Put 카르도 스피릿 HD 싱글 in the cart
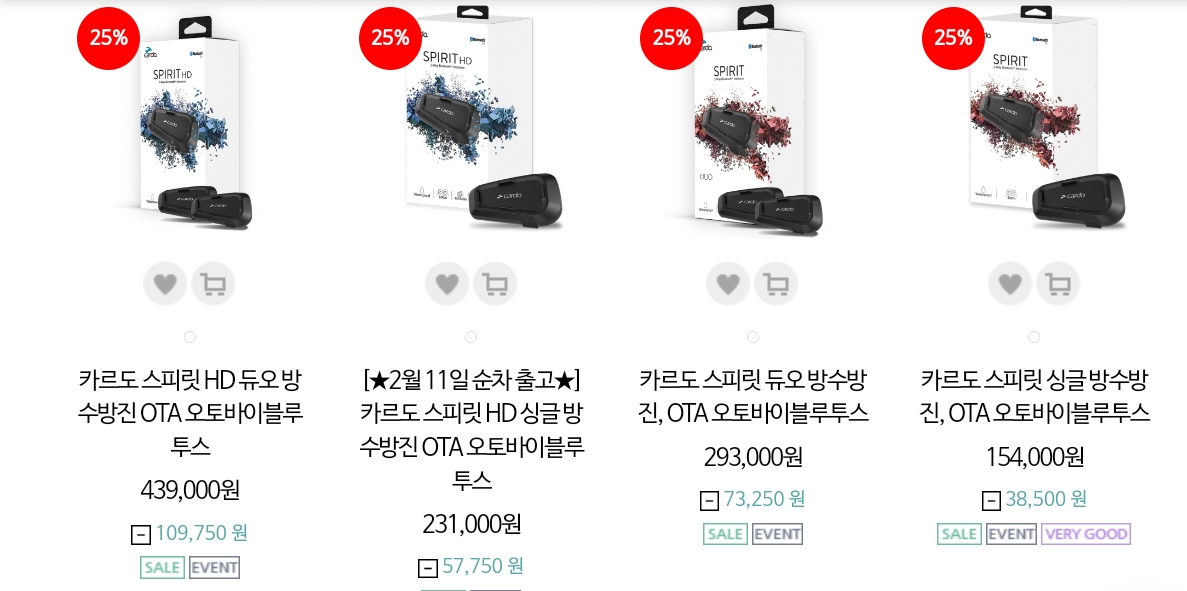This screenshot has height=591, width=1187. coord(495,284)
